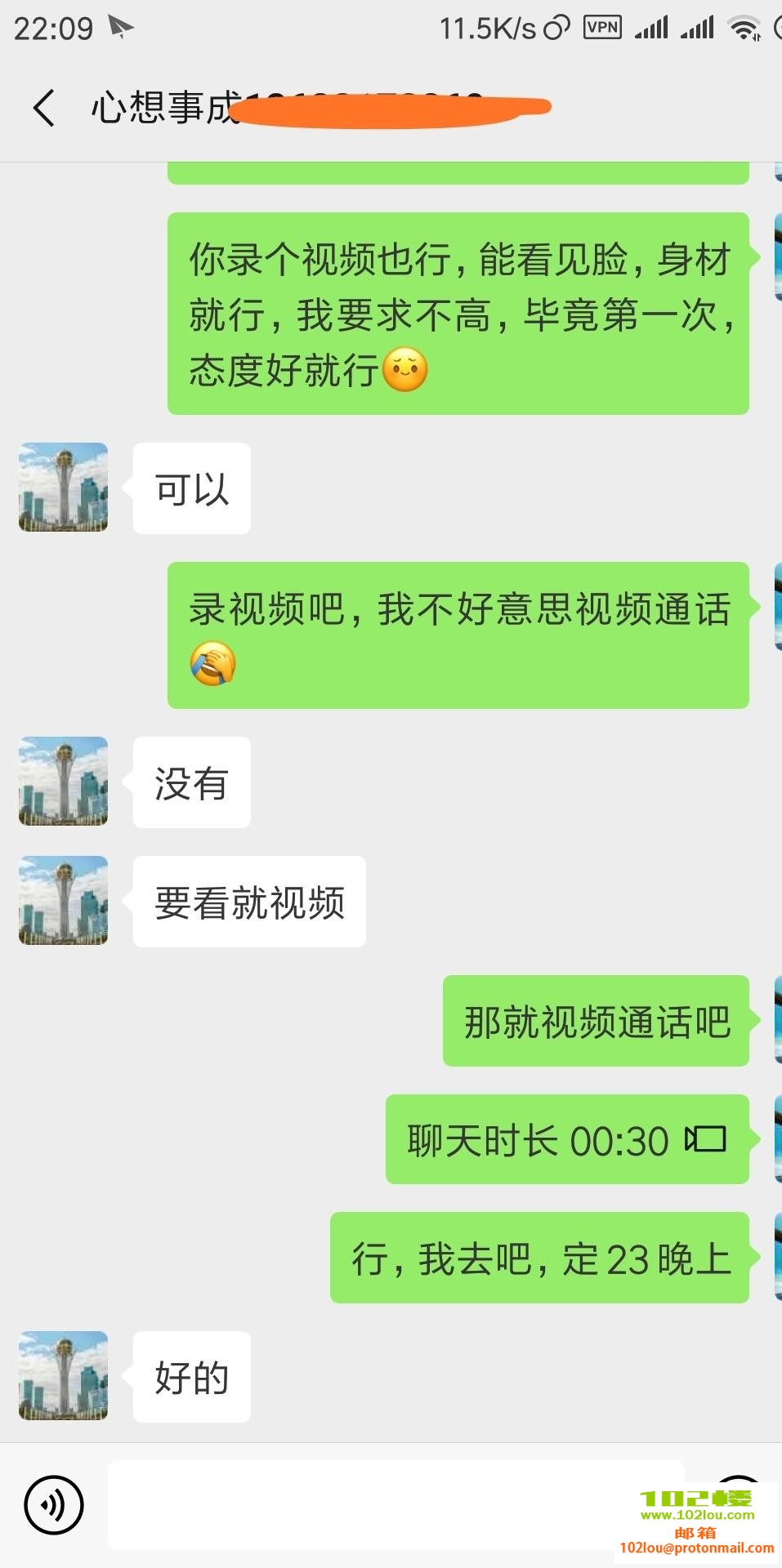782x1568 pixels.
Task: Go back from the 心想事成 chat
Action: coord(44,108)
